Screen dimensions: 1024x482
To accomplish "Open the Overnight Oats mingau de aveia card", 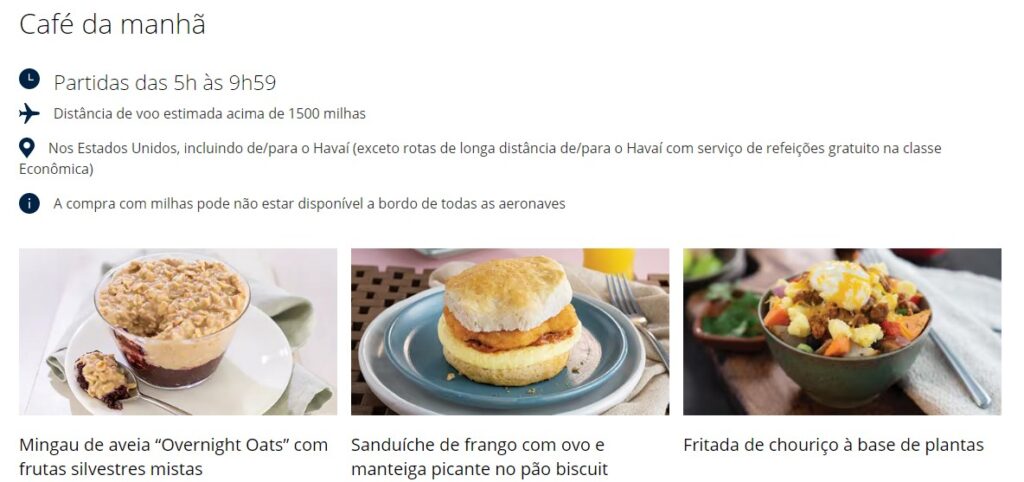I will [x=178, y=332].
